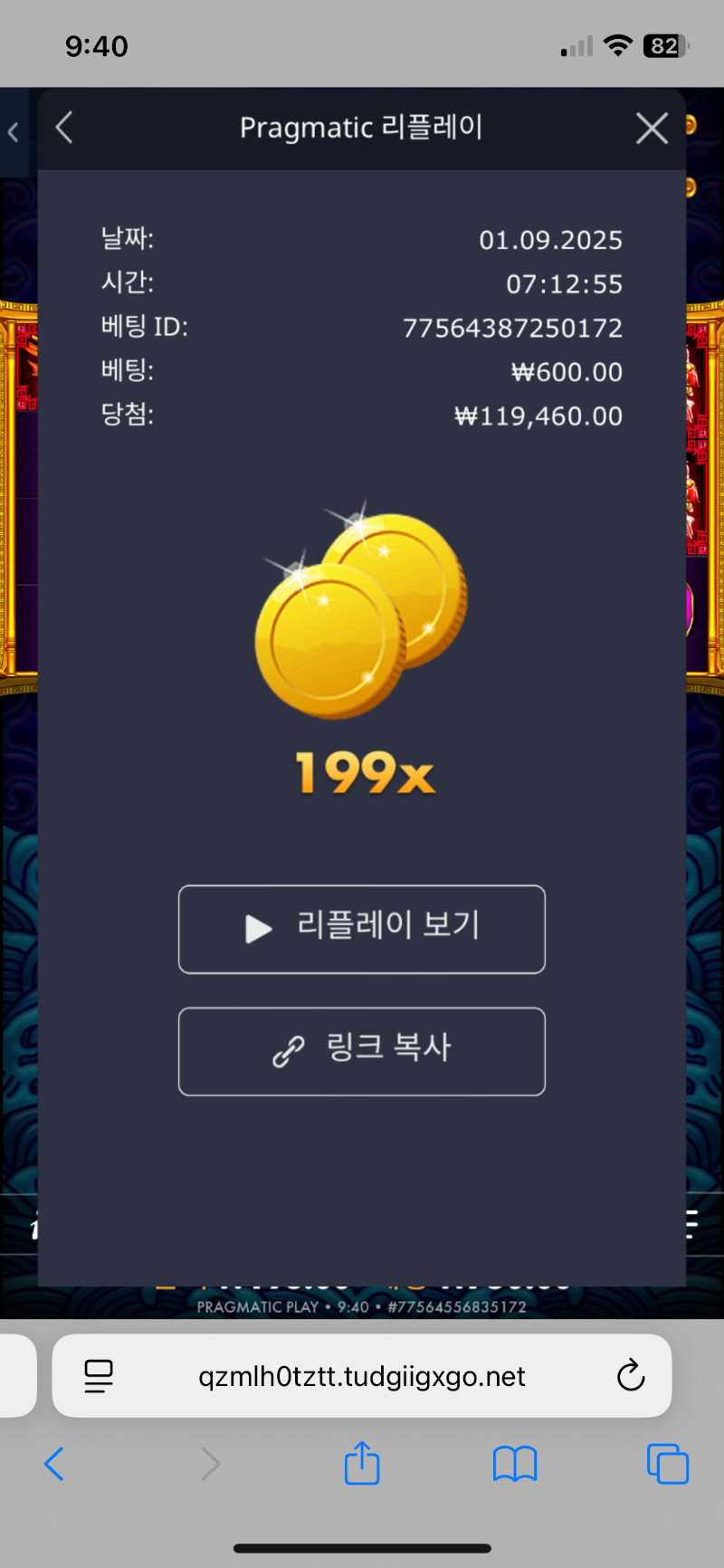Tap the URL address bar

tap(362, 1376)
